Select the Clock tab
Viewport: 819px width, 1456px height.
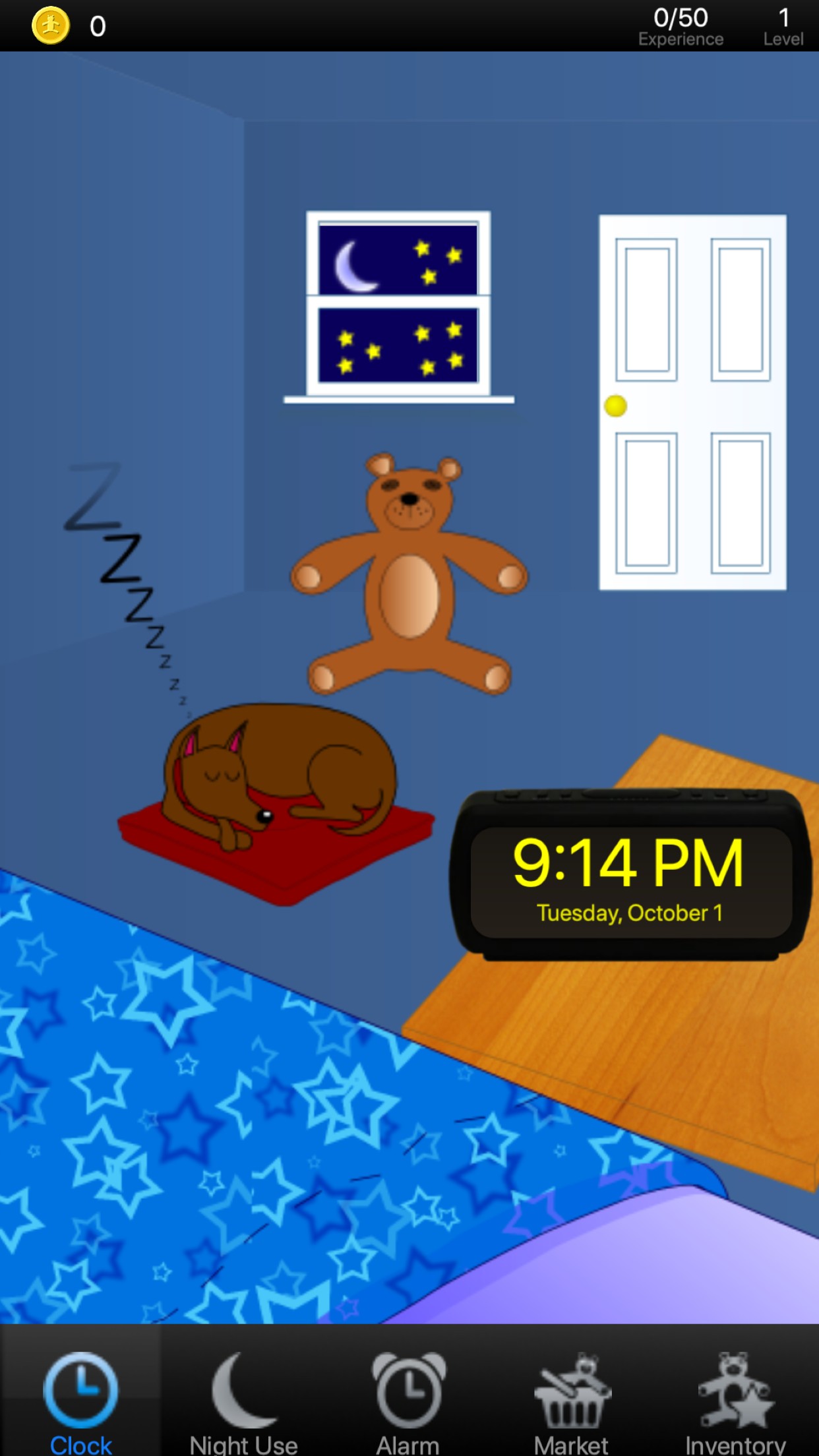pos(80,1401)
